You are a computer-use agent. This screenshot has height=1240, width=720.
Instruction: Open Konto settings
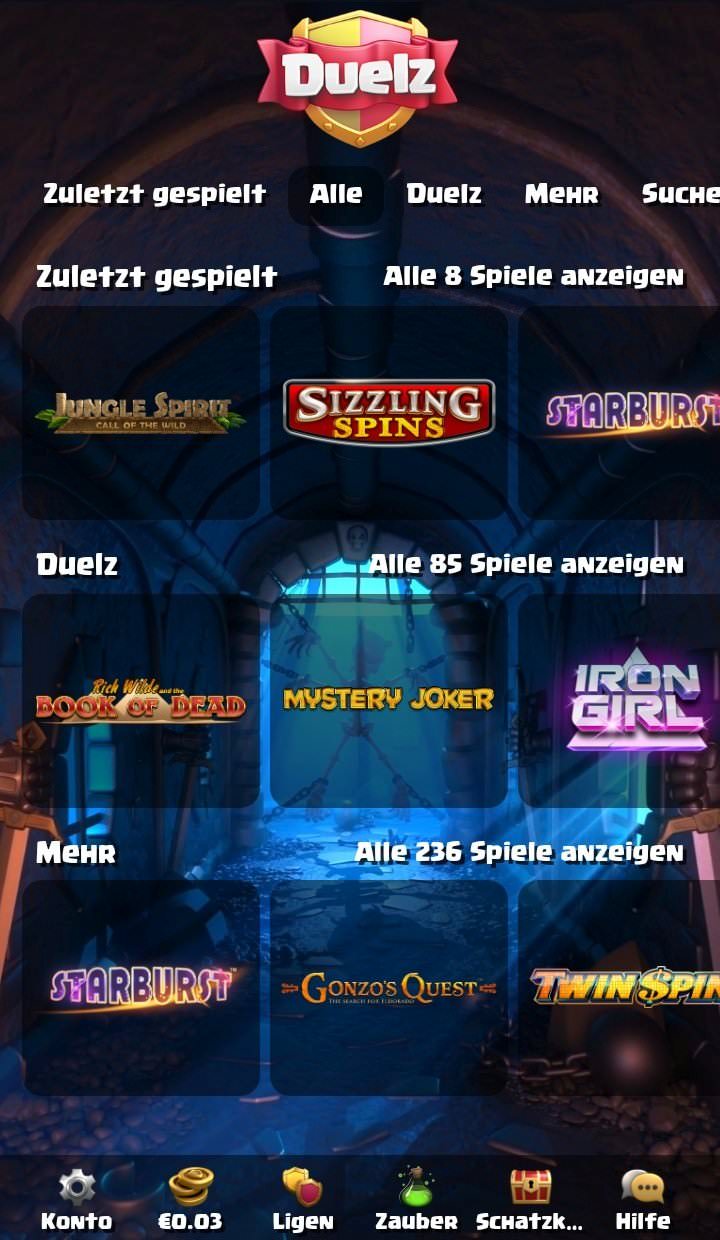coord(77,1200)
